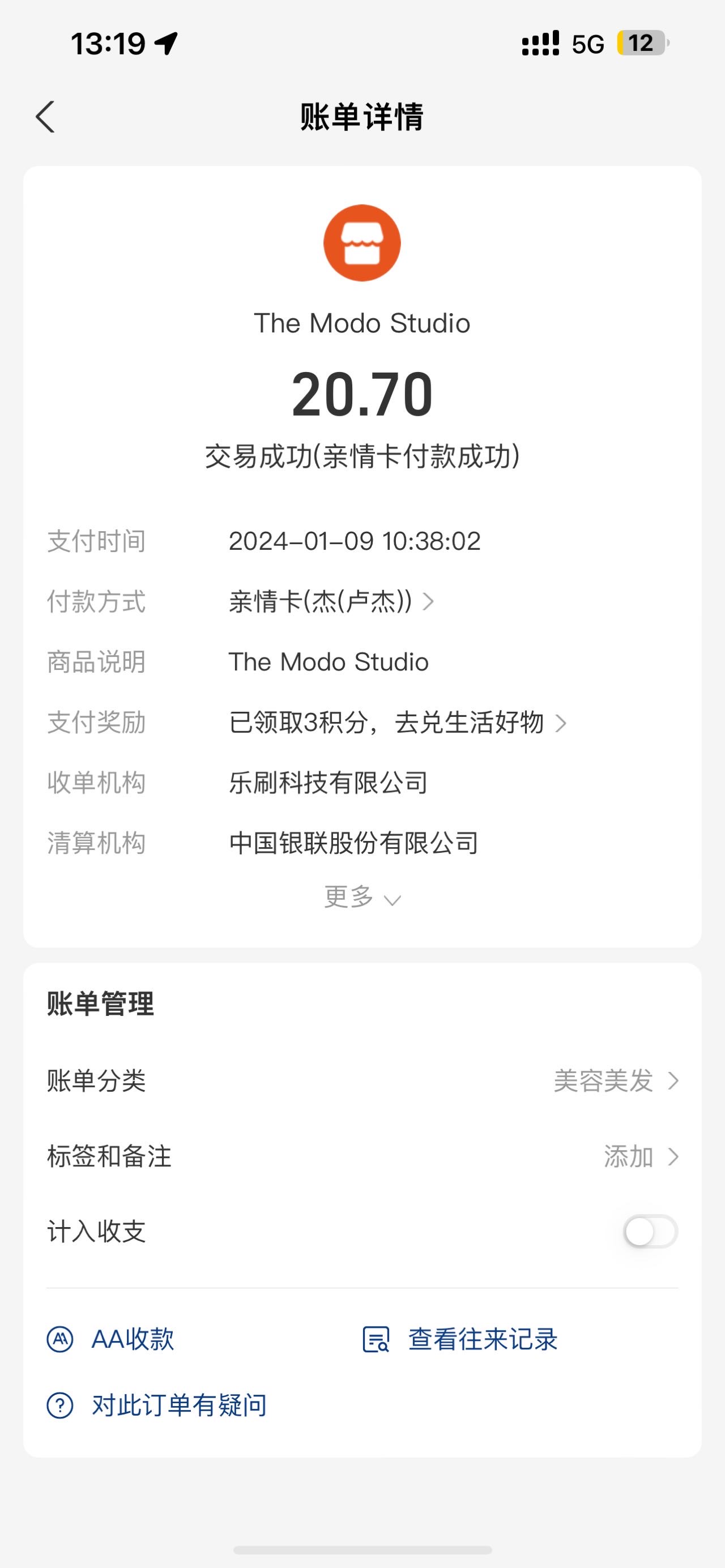725x1568 pixels.
Task: Open the 亲情卡 payment method details
Action: coord(331,602)
